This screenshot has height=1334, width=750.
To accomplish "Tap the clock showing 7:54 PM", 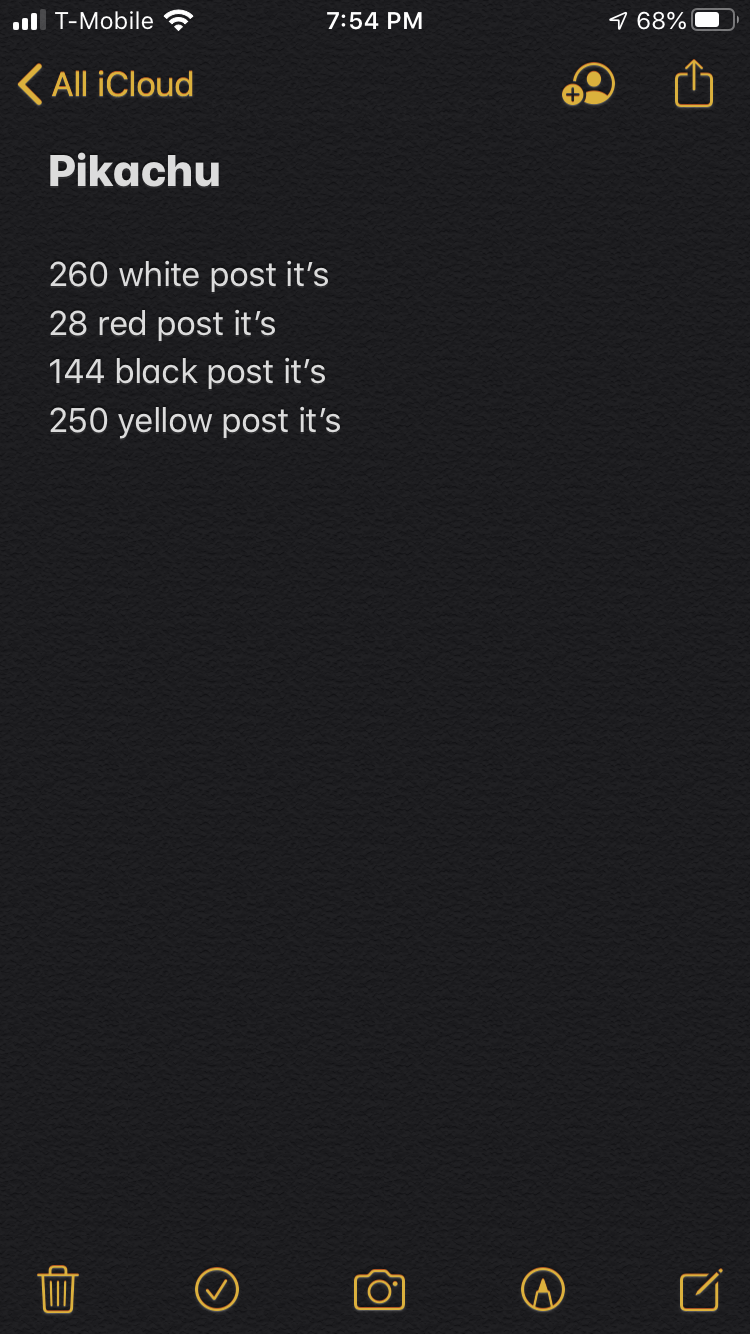I will (x=374, y=19).
